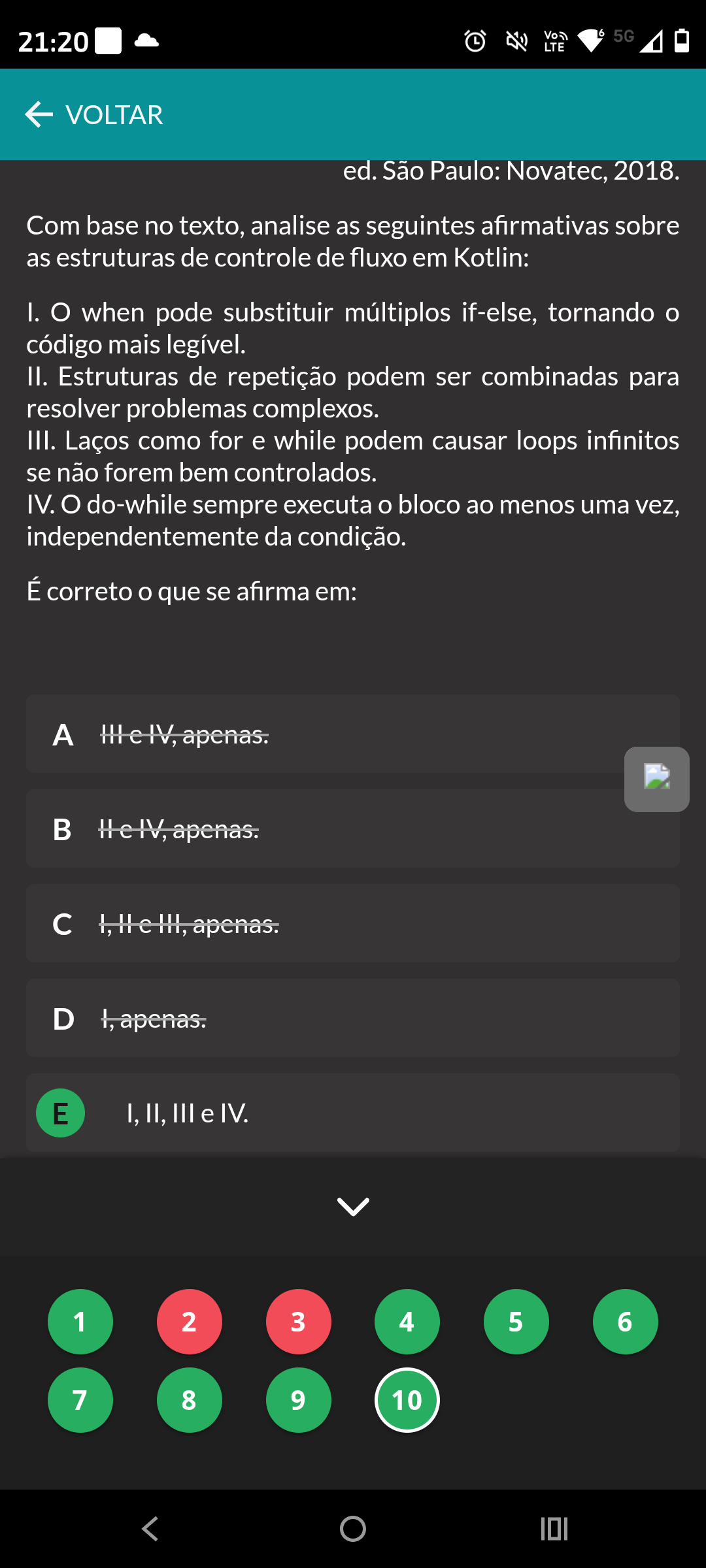
Task: Select answer A: III e IV, apenas
Action: (x=353, y=734)
